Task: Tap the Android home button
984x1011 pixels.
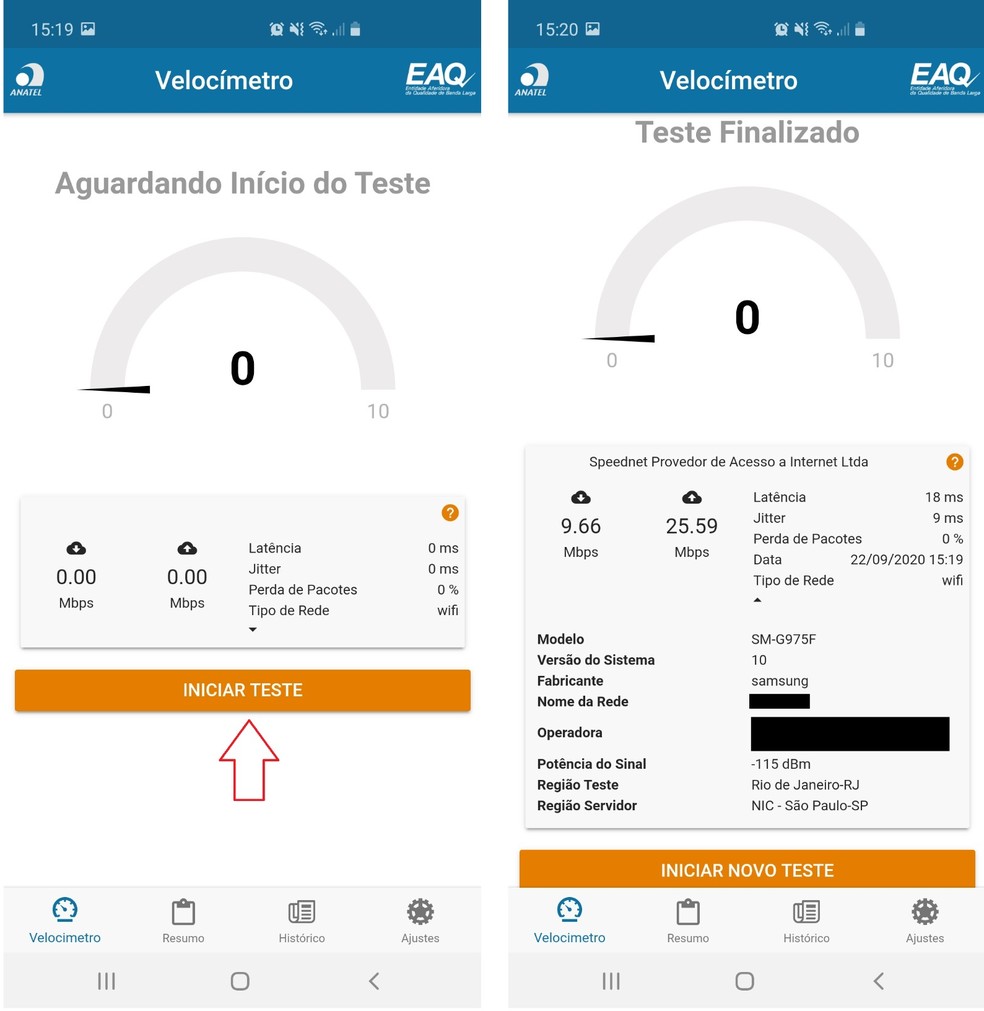Action: point(239,981)
